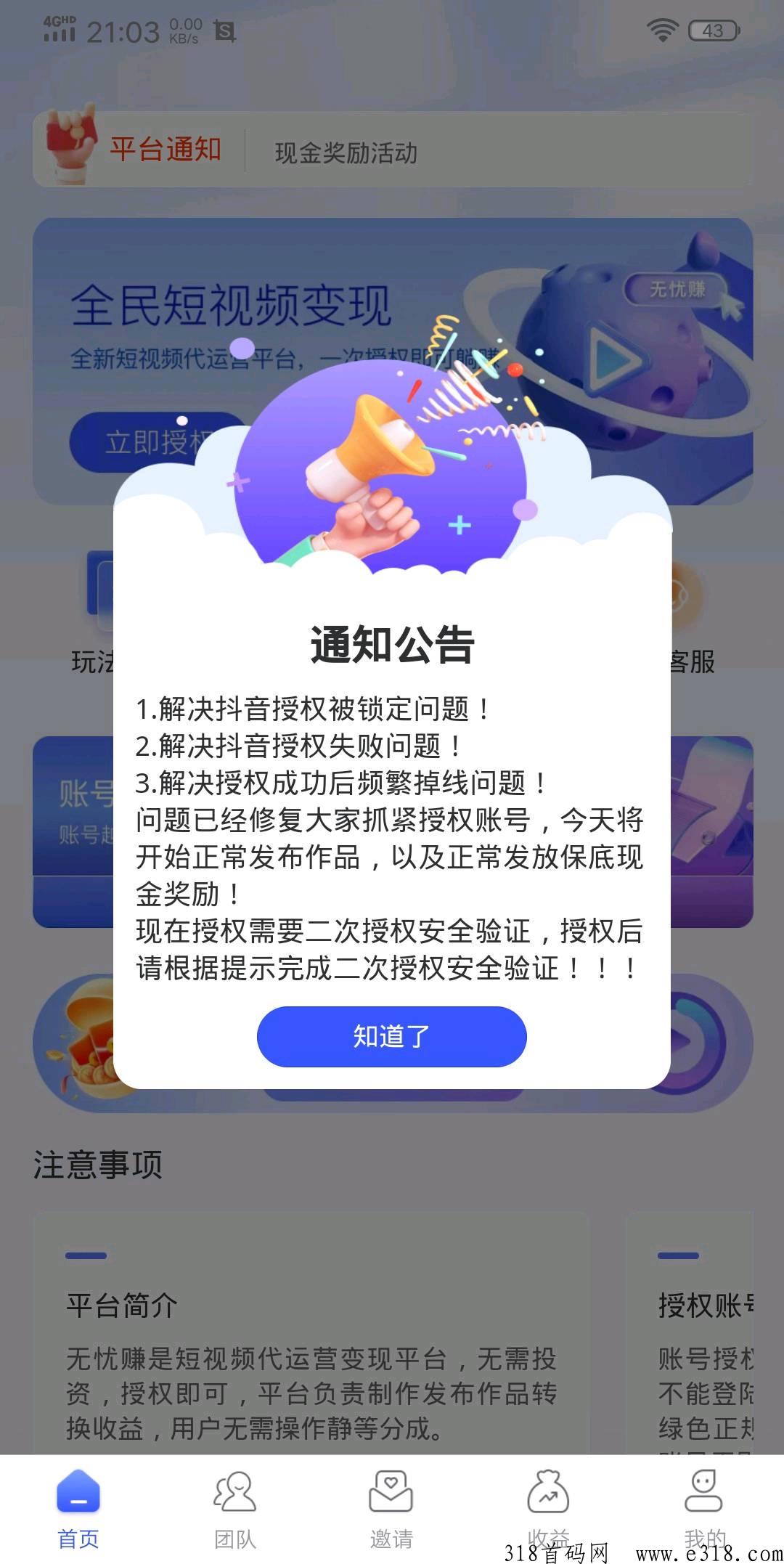Switch to the 团队 tab
This screenshot has height=1564, width=784.
click(x=234, y=1507)
